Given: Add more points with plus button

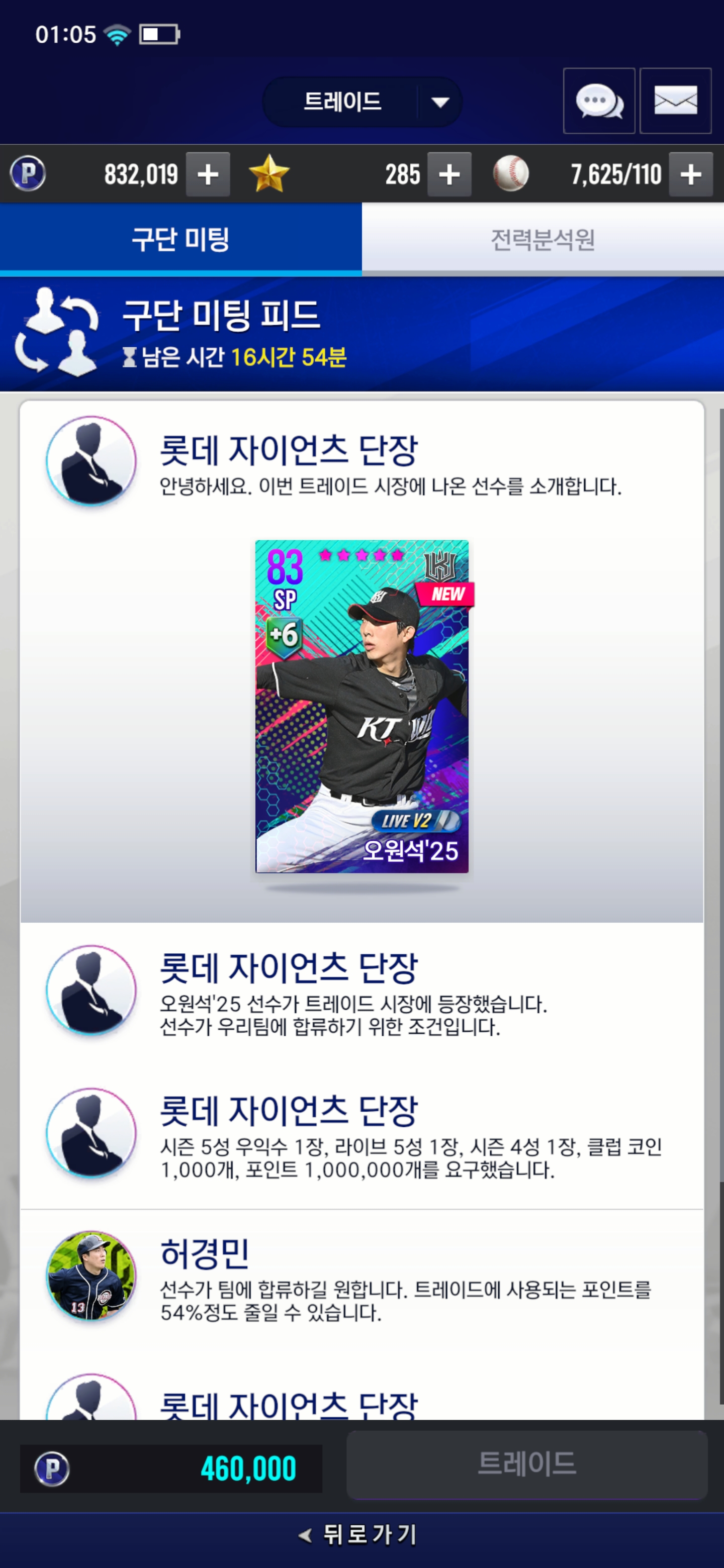Looking at the screenshot, I should [208, 175].
